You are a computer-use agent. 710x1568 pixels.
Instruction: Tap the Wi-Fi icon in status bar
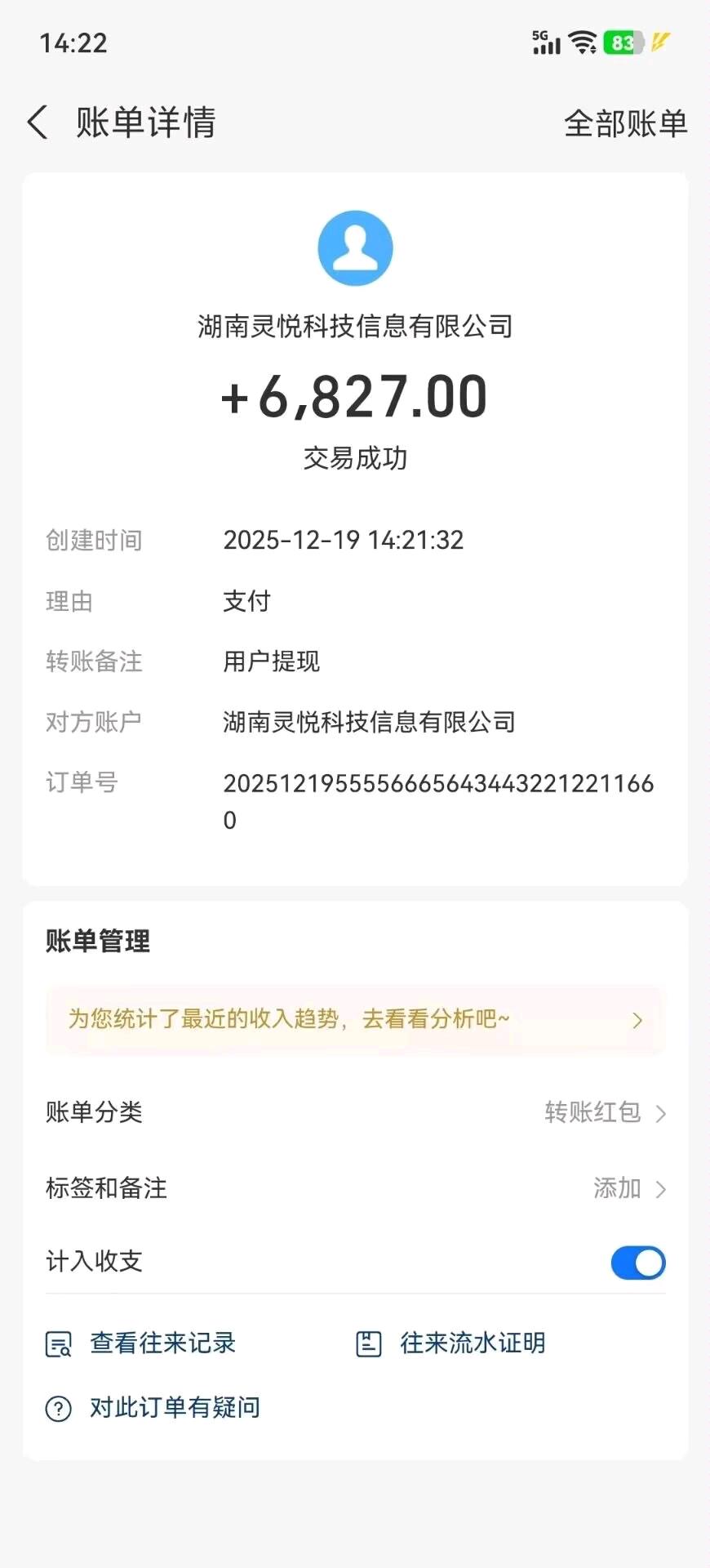tap(581, 42)
